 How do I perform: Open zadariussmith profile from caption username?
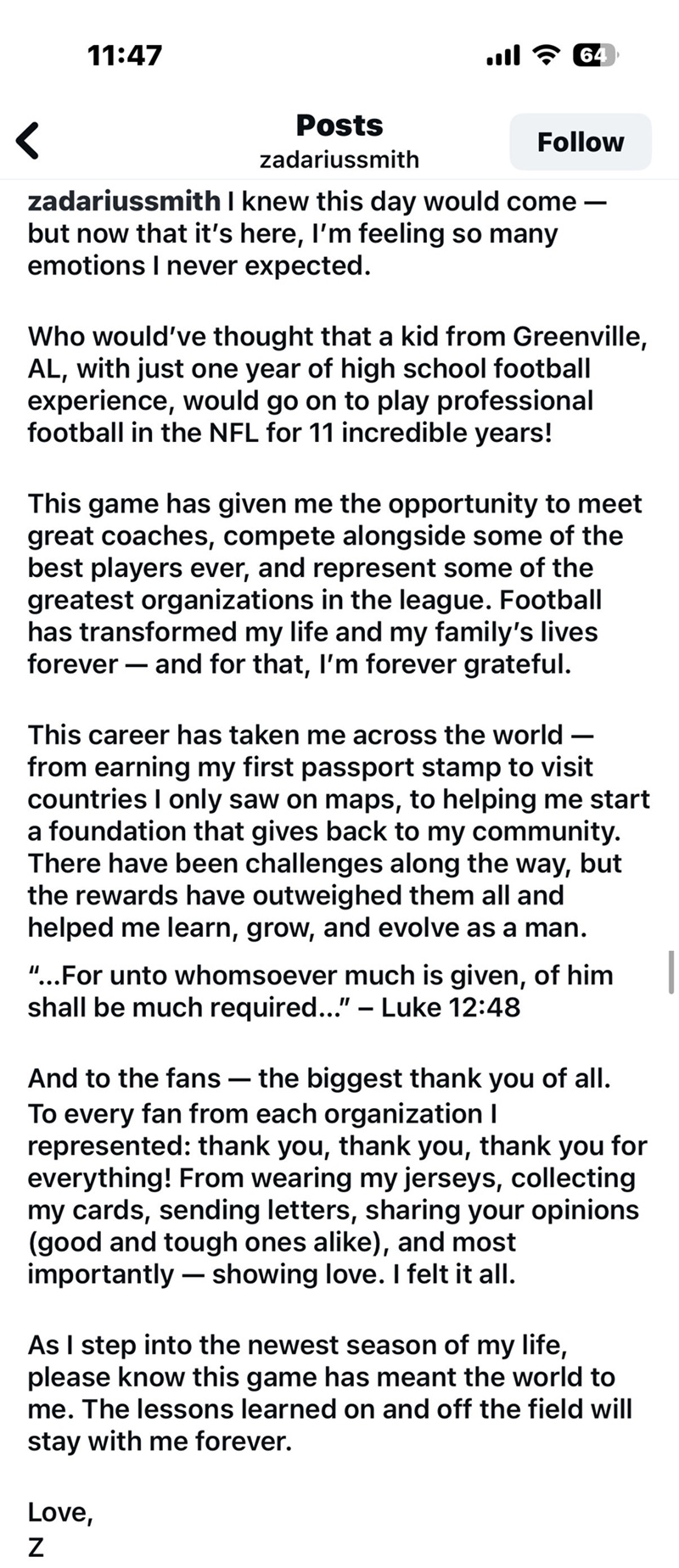coord(124,201)
